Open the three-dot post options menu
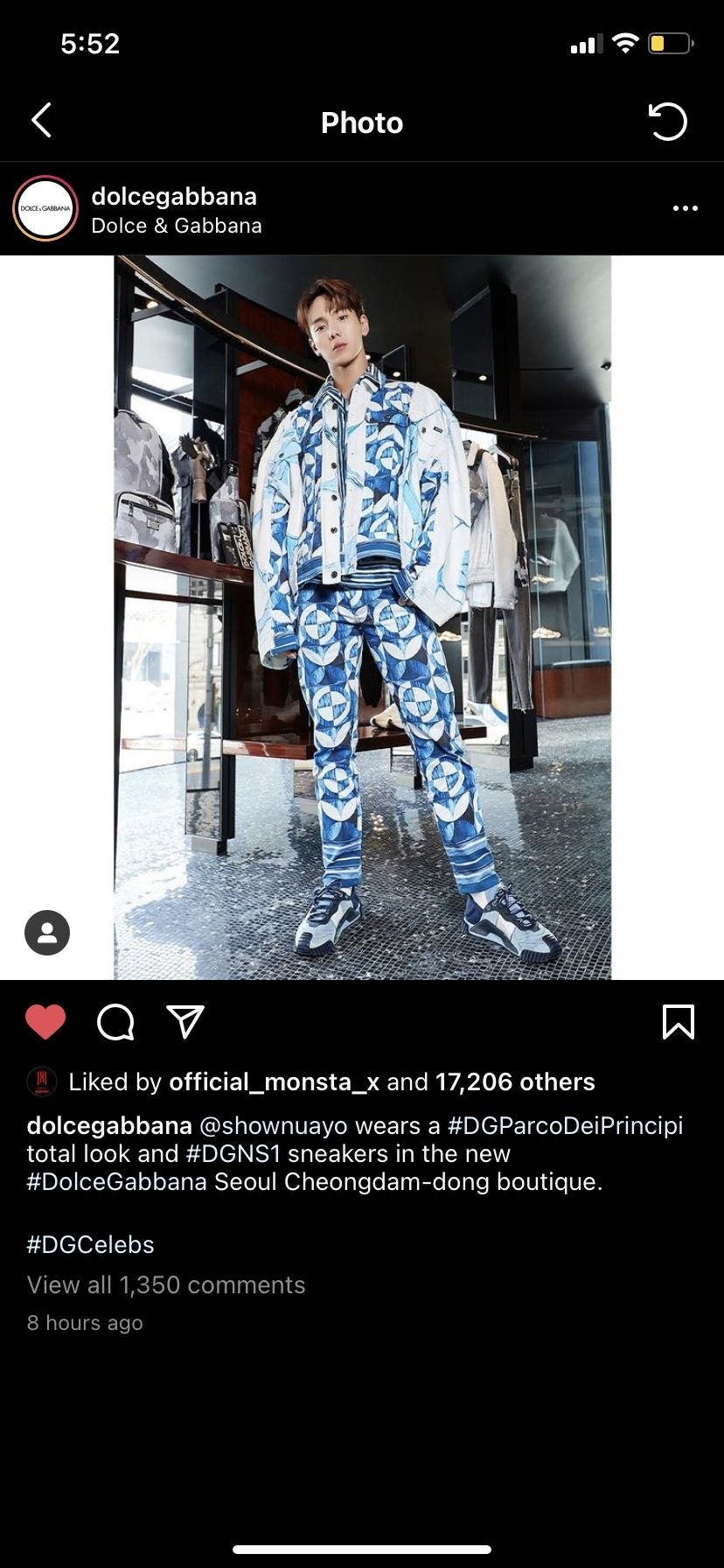 click(685, 208)
